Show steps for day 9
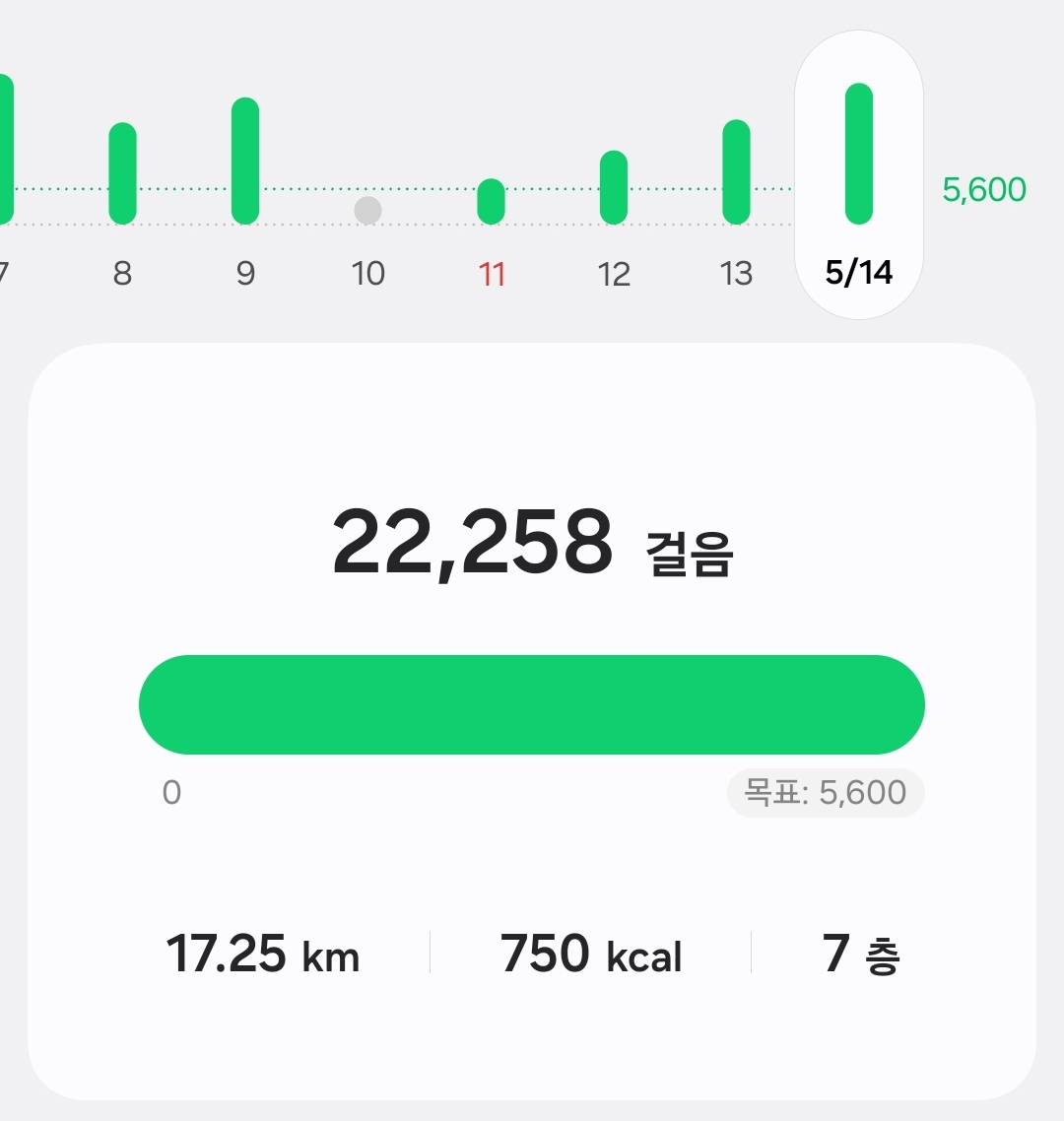 [245, 162]
